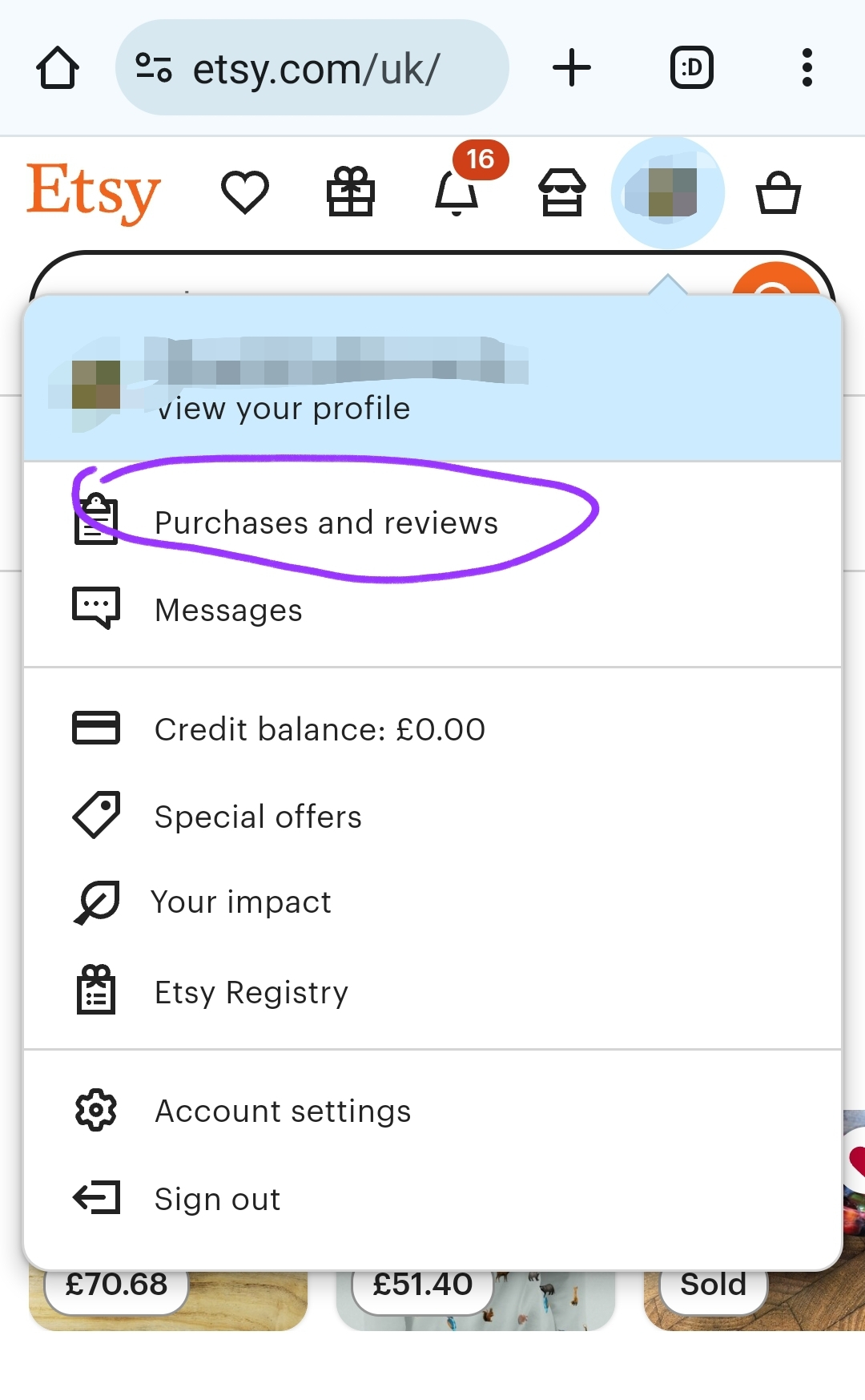This screenshot has width=865, height=1400.
Task: Open Messages from the account menu
Action: 432,610
